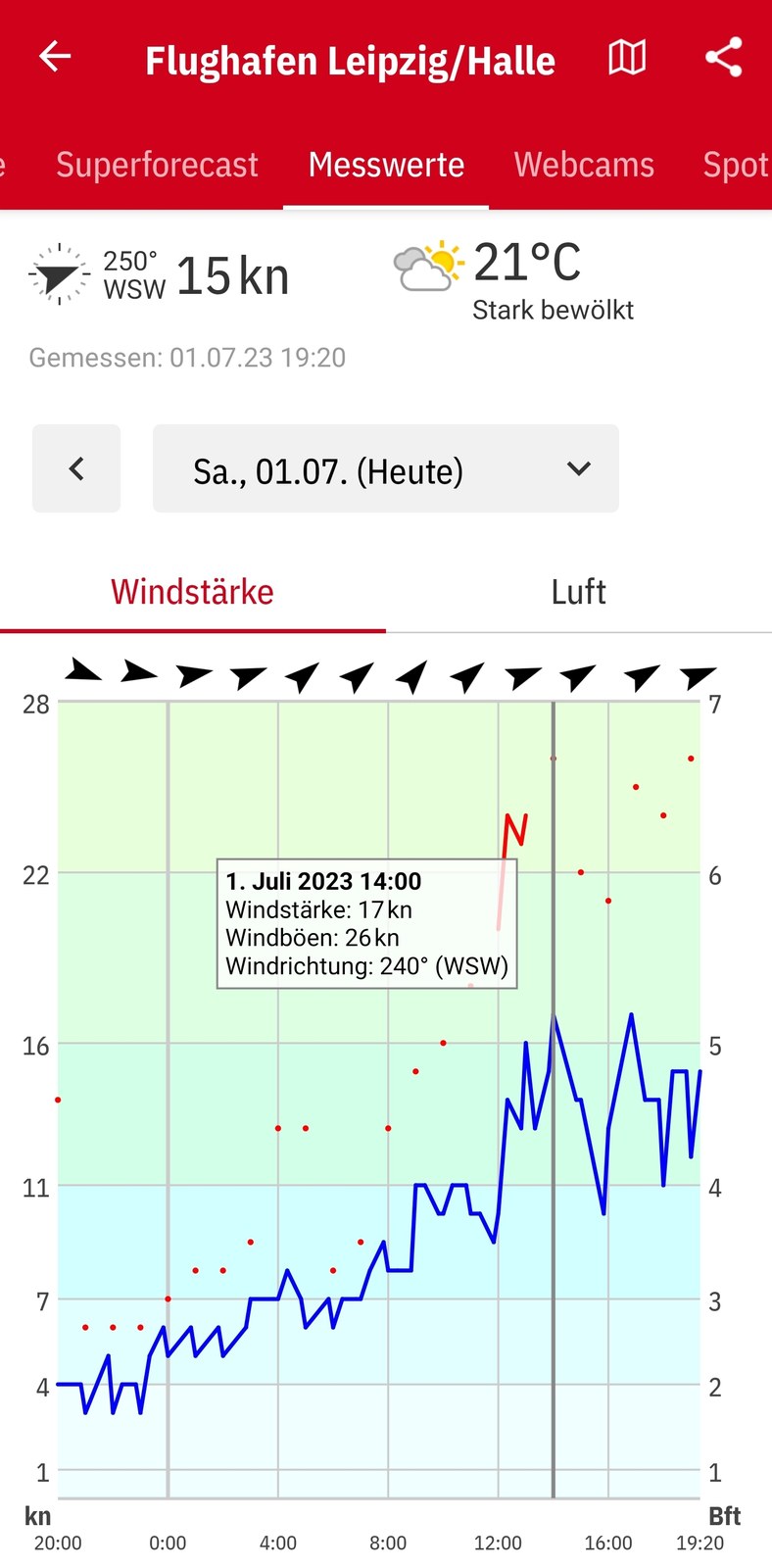Screen dimensions: 772x1568
Task: Go back using the arrow icon
Action: (x=55, y=57)
